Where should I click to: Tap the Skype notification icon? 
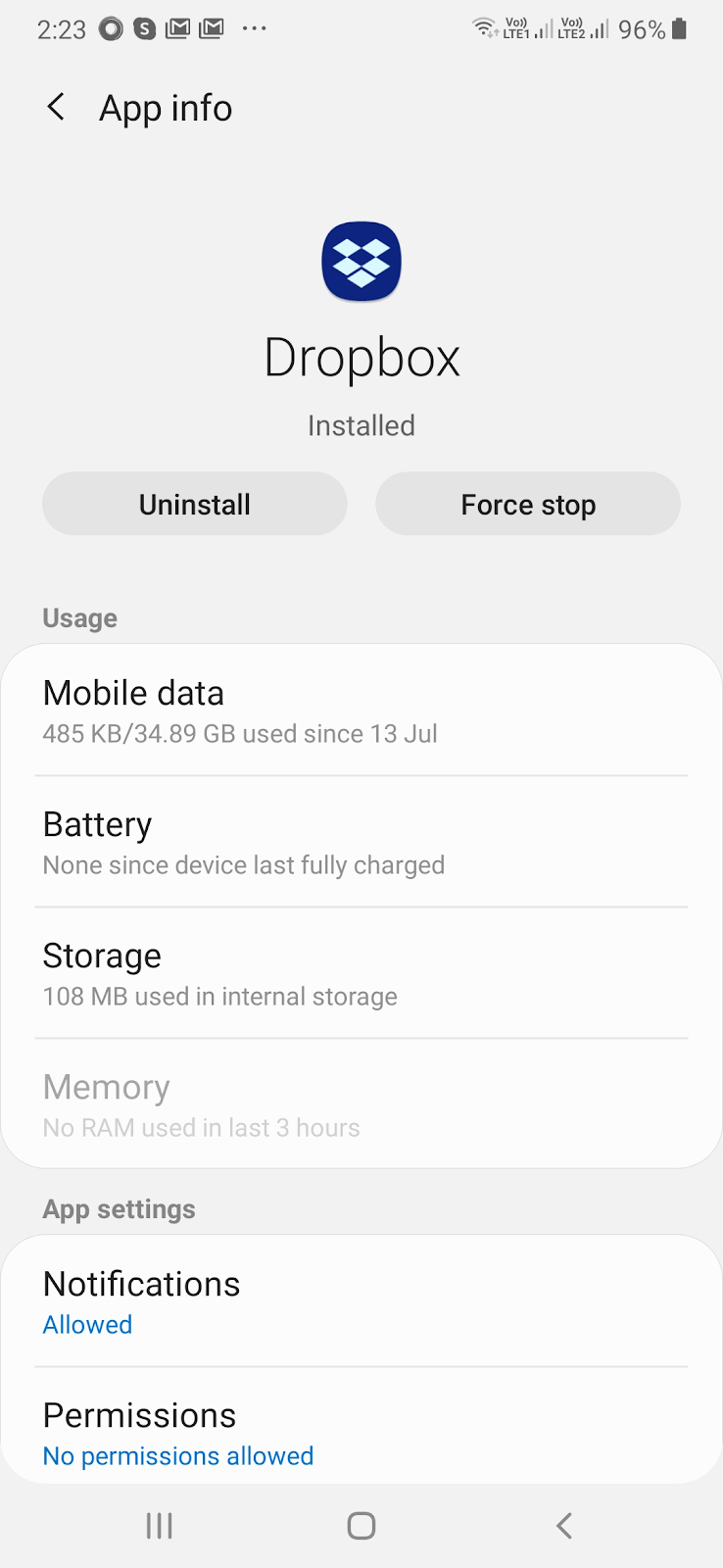(x=143, y=28)
